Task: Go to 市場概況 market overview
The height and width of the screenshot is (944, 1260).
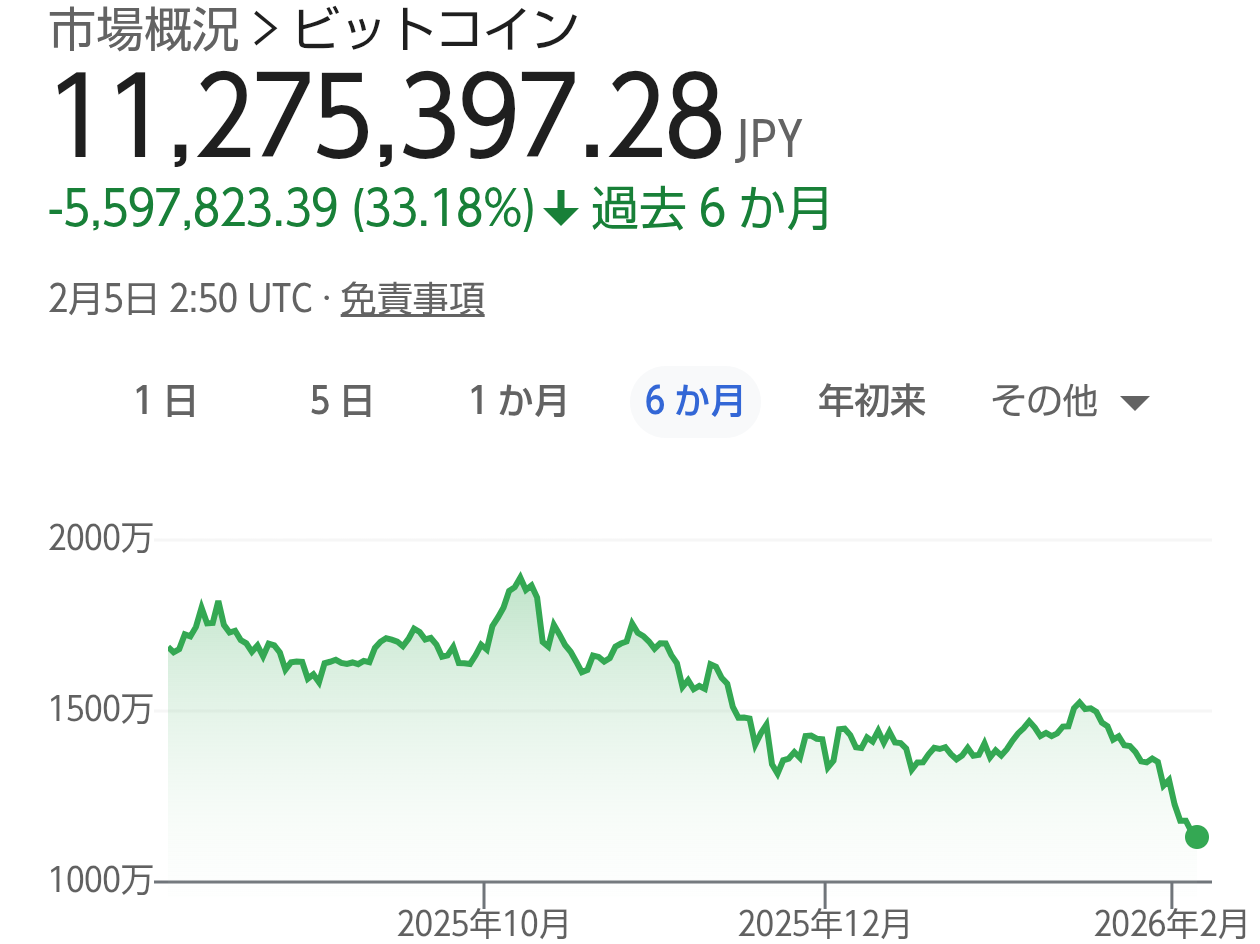Action: click(x=144, y=31)
